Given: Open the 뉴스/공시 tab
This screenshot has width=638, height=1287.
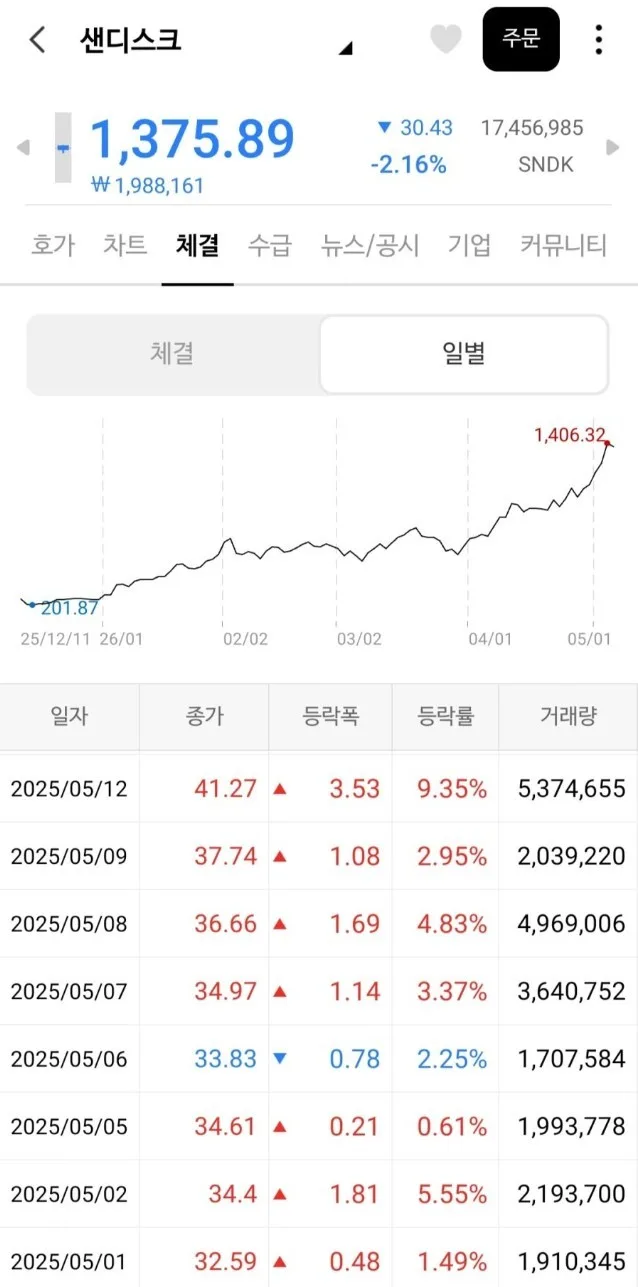Looking at the screenshot, I should 370,245.
